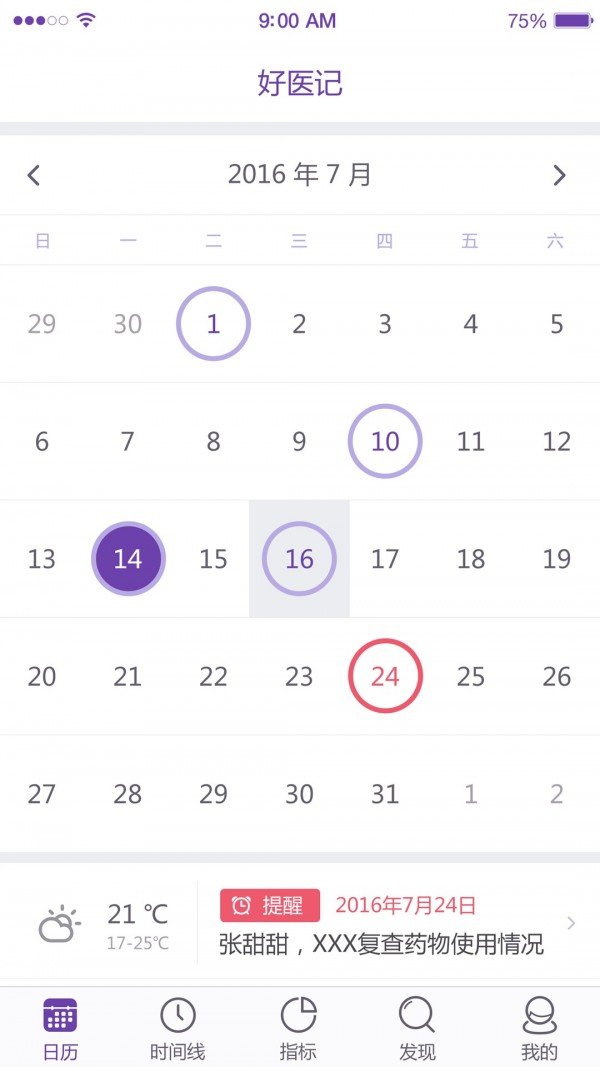Switch to the 发现 tab

pyautogui.click(x=417, y=1028)
